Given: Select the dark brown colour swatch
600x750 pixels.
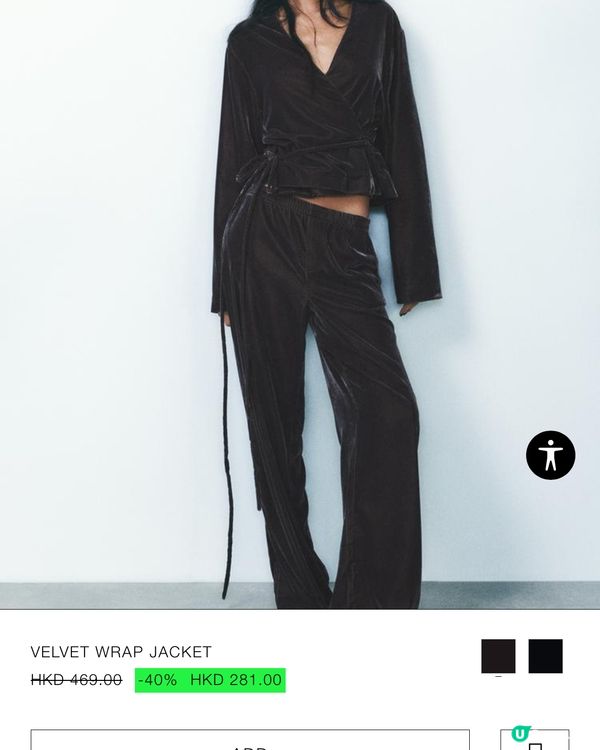Looking at the screenshot, I should [498, 656].
